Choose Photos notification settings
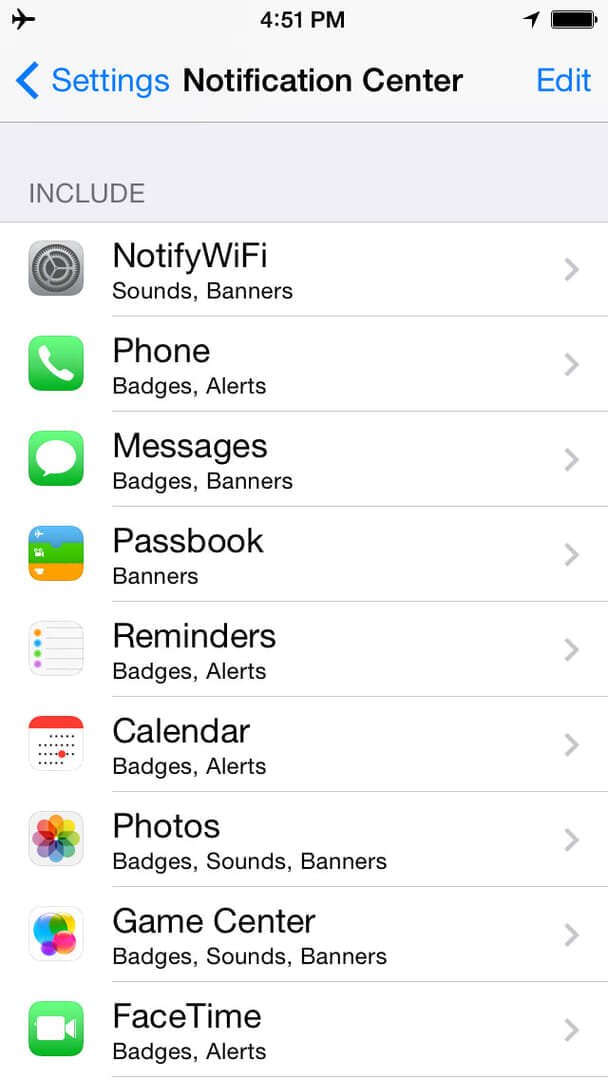Image resolution: width=608 pixels, height=1080 pixels. [304, 840]
